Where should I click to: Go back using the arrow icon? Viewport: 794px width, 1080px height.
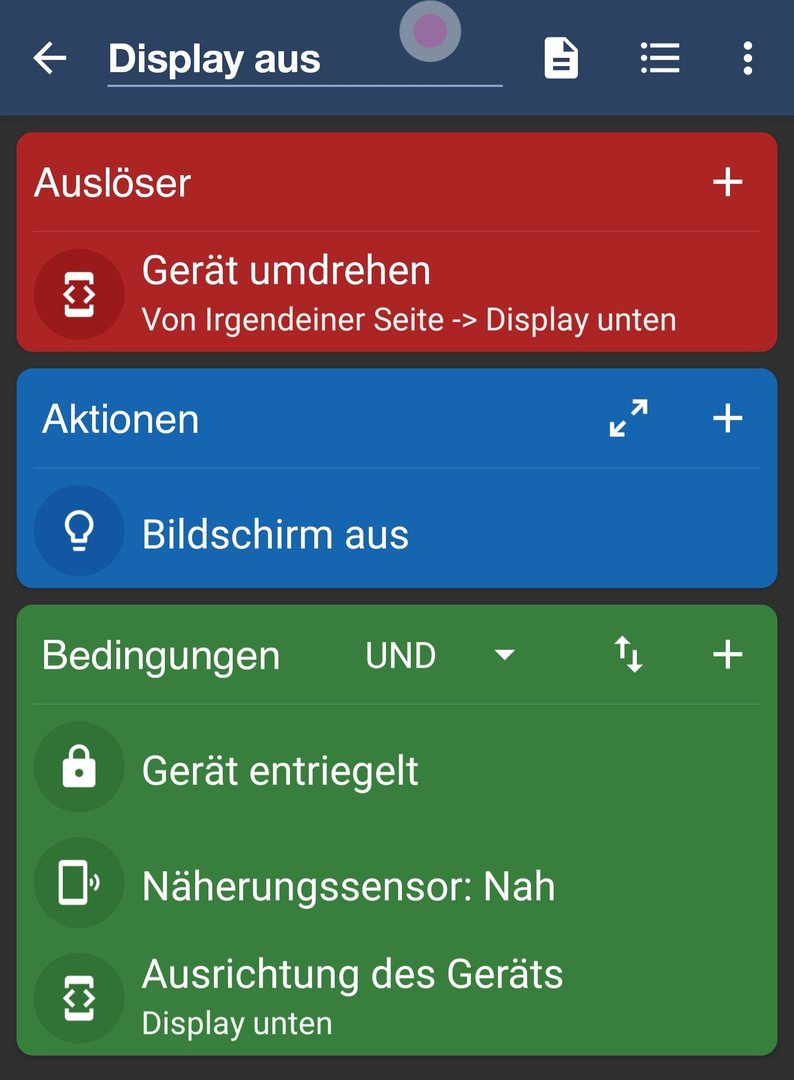pos(50,59)
